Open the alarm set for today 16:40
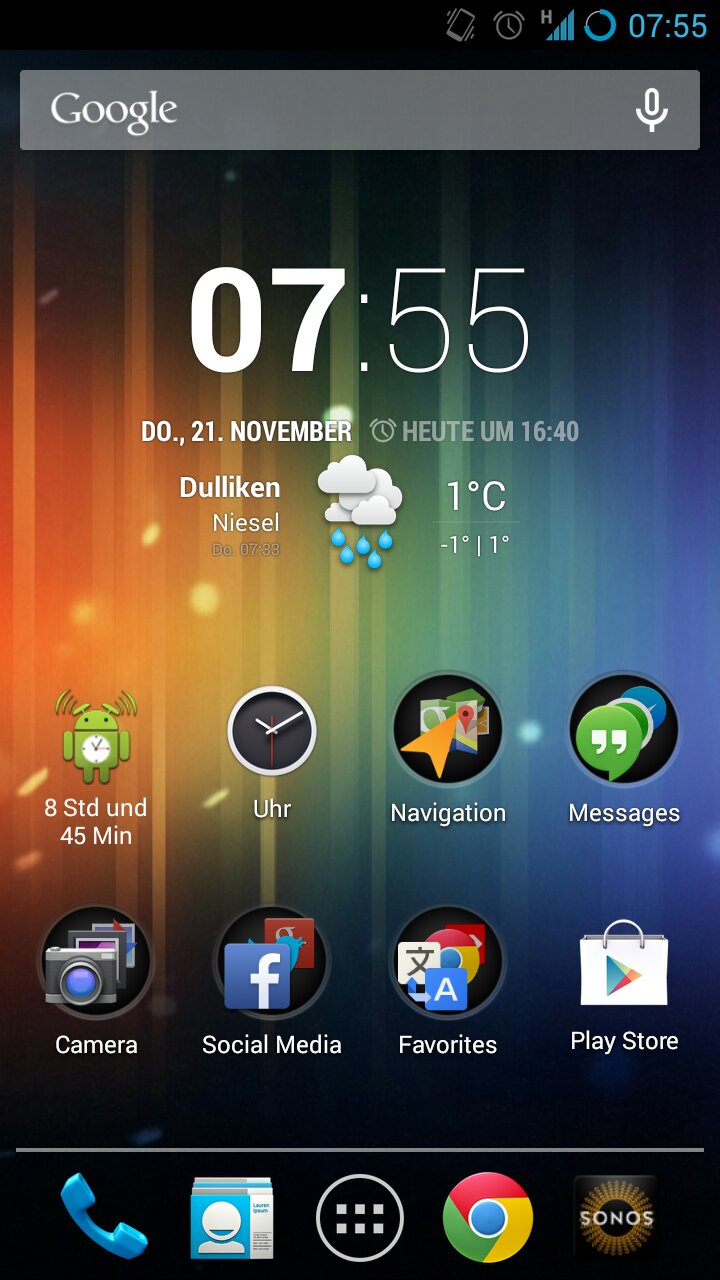Screen dimensions: 720x1280 (475, 432)
